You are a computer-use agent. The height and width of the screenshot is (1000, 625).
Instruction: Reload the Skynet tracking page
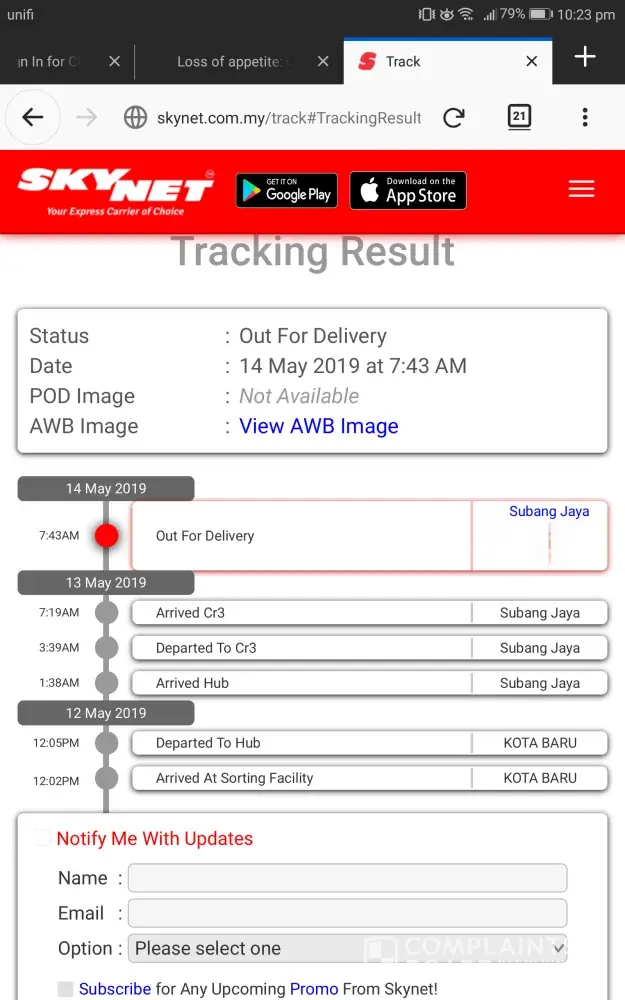[x=453, y=118]
